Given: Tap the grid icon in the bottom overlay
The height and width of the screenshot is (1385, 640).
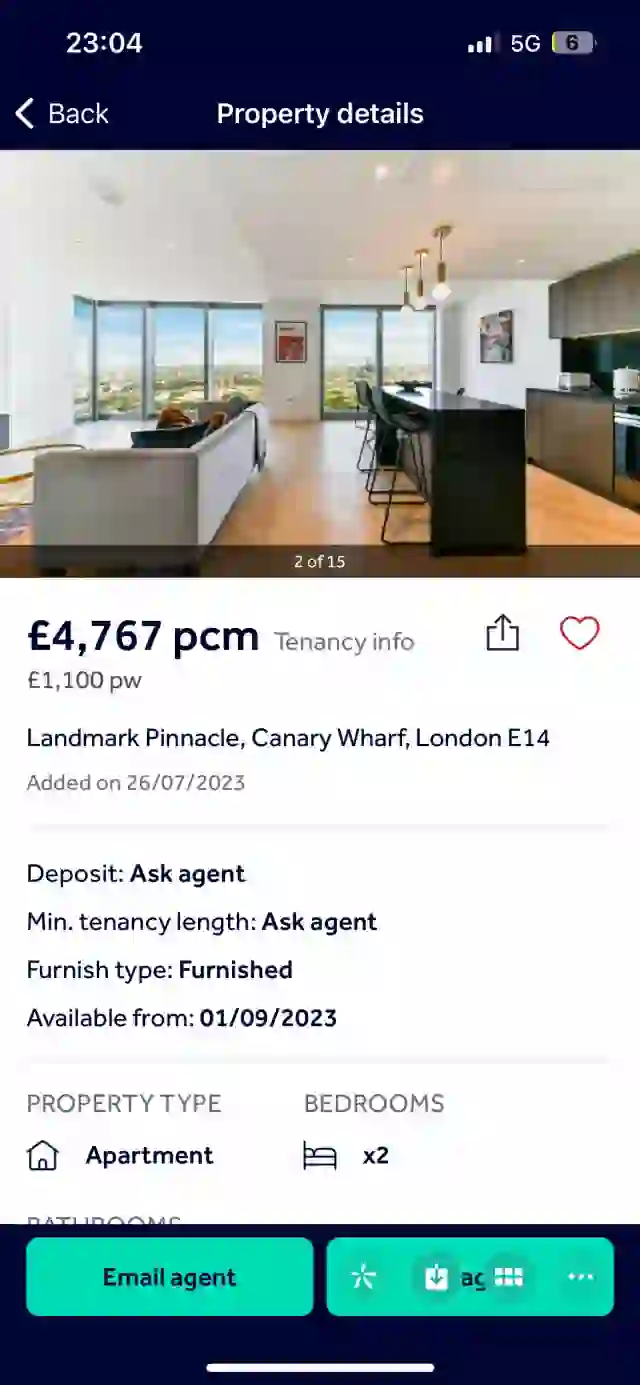Looking at the screenshot, I should (x=509, y=1277).
